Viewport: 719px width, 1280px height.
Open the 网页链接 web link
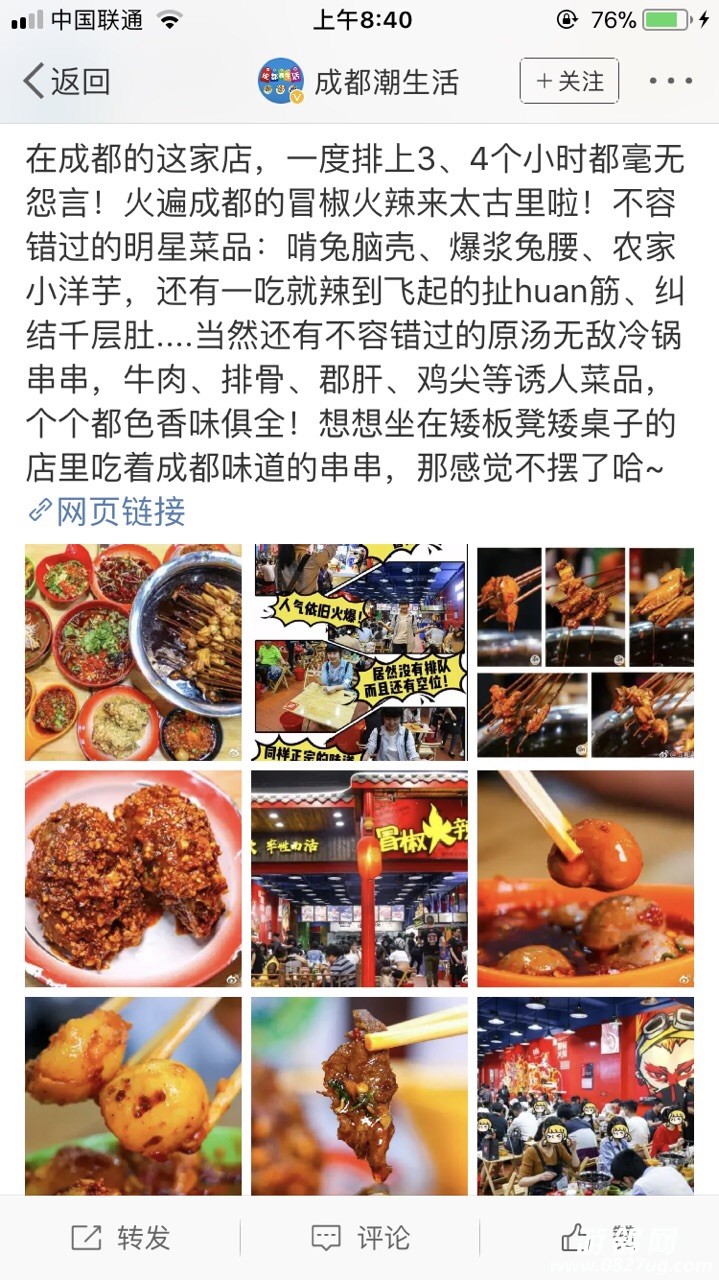point(107,512)
